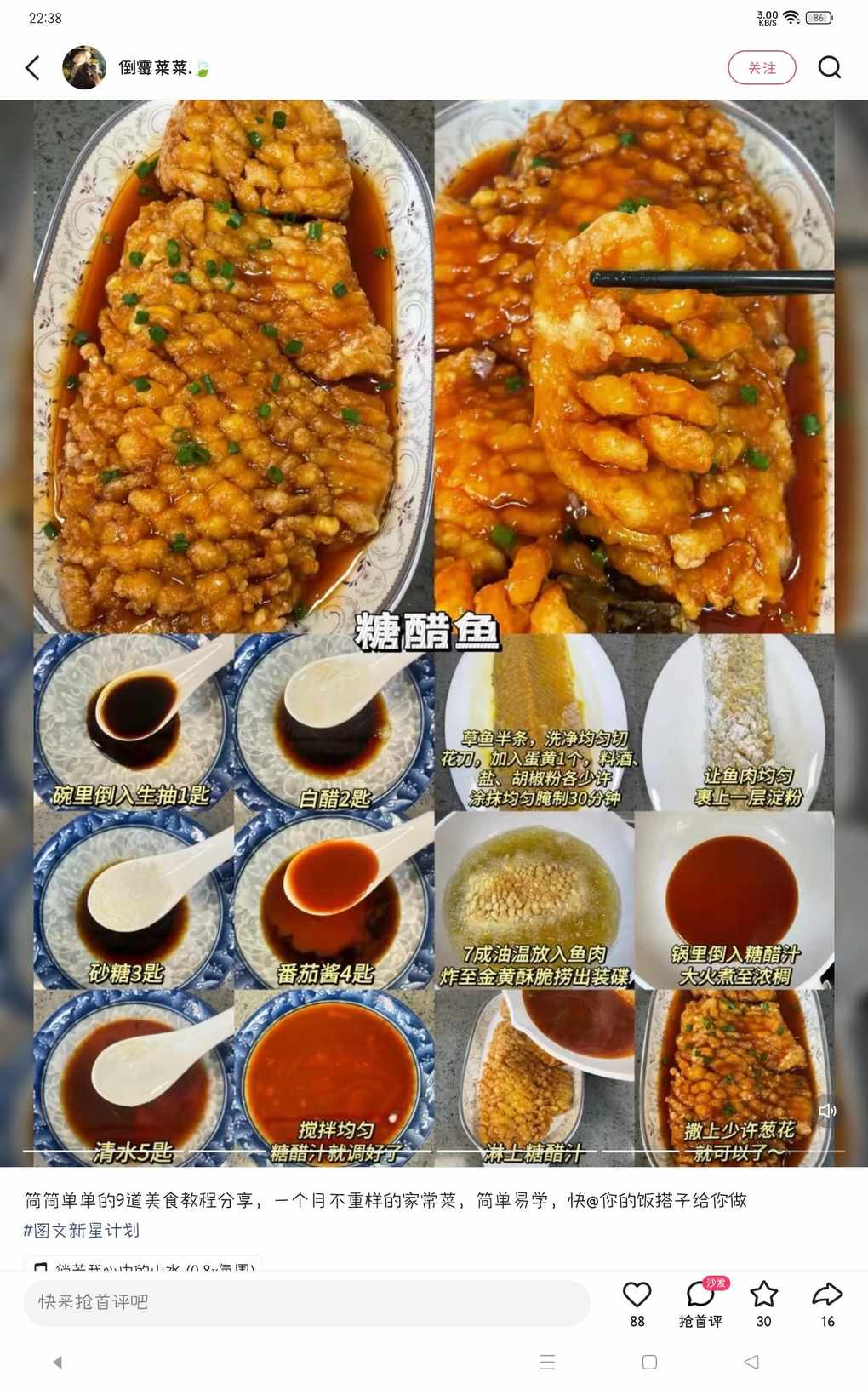Save the post with the star icon
Screen dimensions: 868x1389
pos(763,1295)
